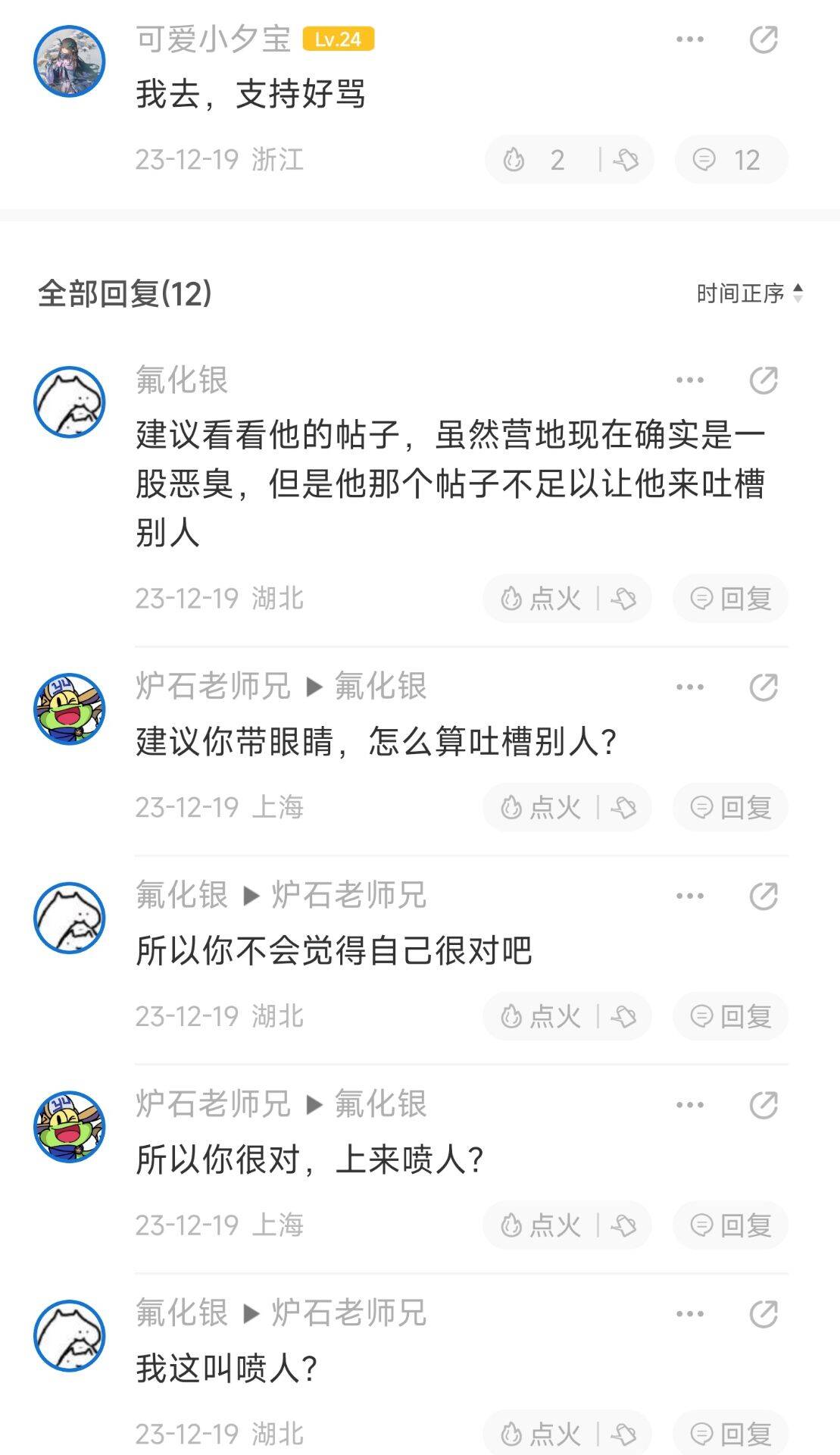This screenshot has height=1455, width=840.
Task: Tap 点火 under the 建议看看他的帖子 reply
Action: [540, 599]
